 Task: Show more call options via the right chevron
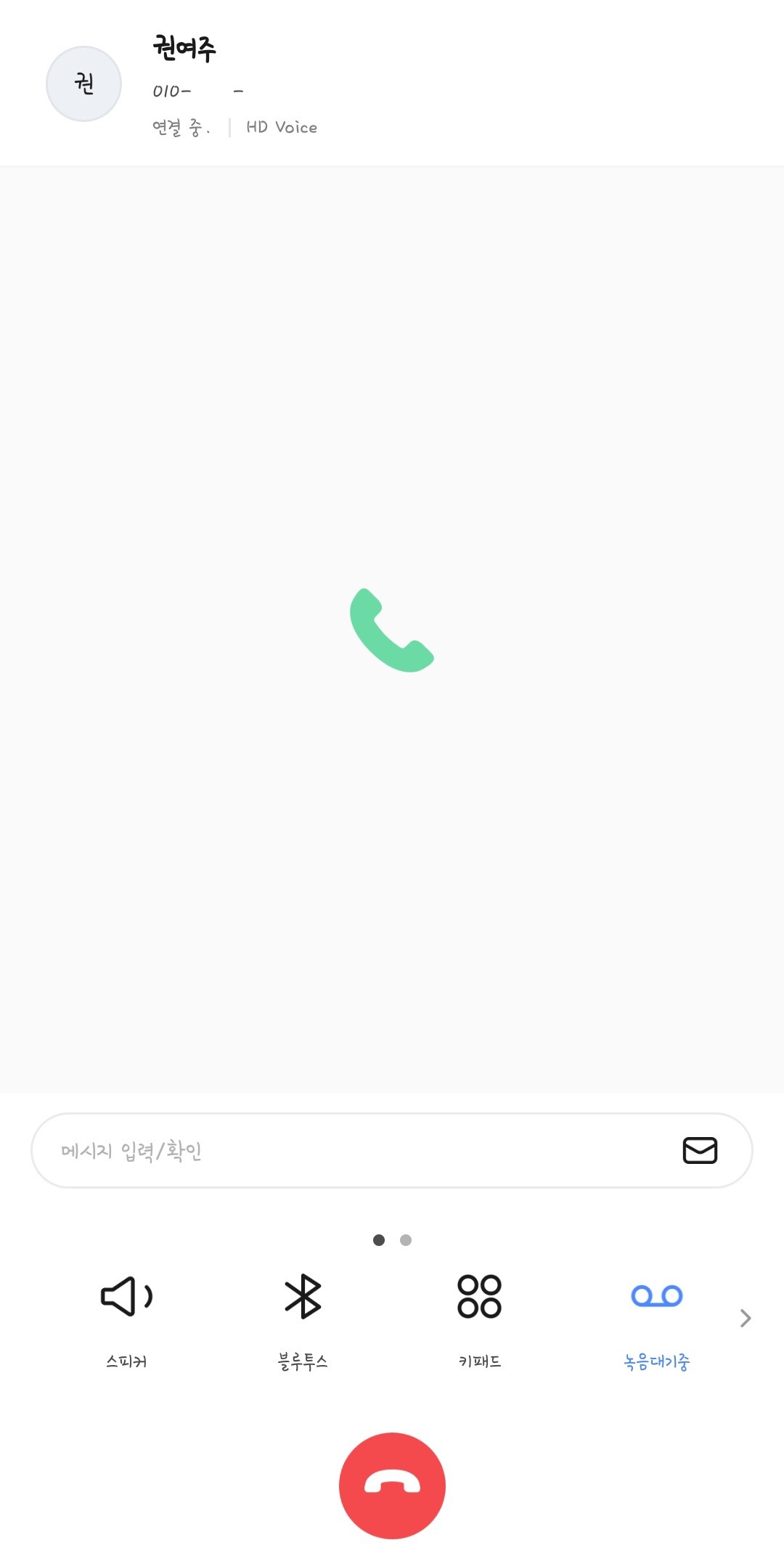[745, 1318]
